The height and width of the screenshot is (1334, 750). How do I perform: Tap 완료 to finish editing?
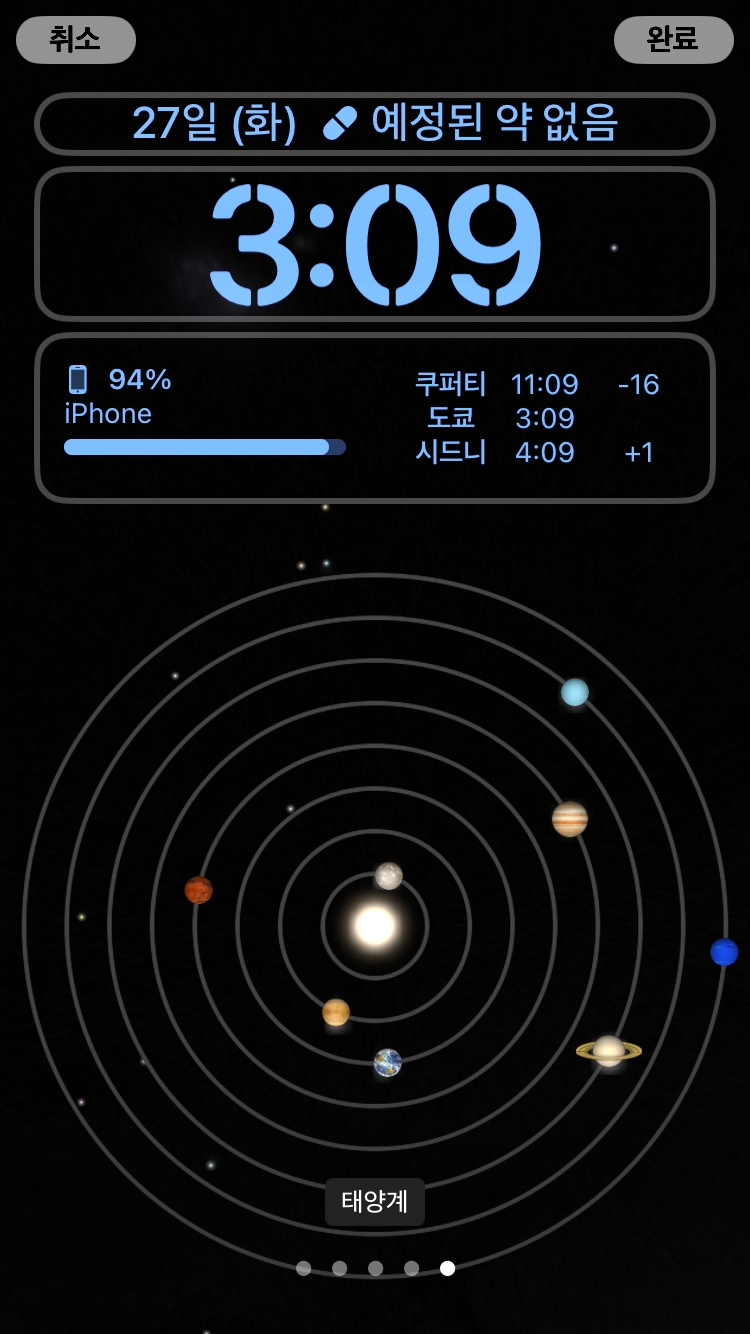(673, 40)
